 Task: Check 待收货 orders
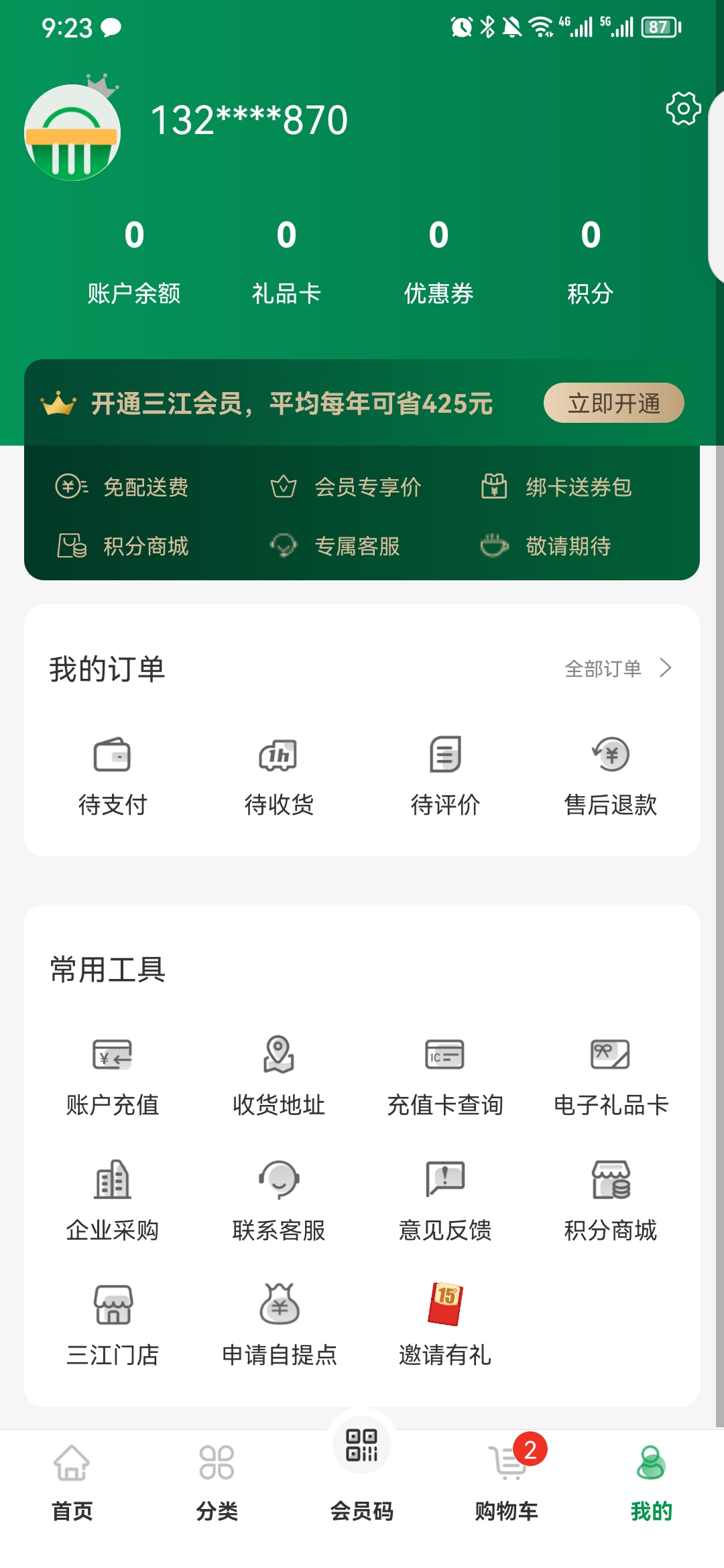[x=279, y=777]
